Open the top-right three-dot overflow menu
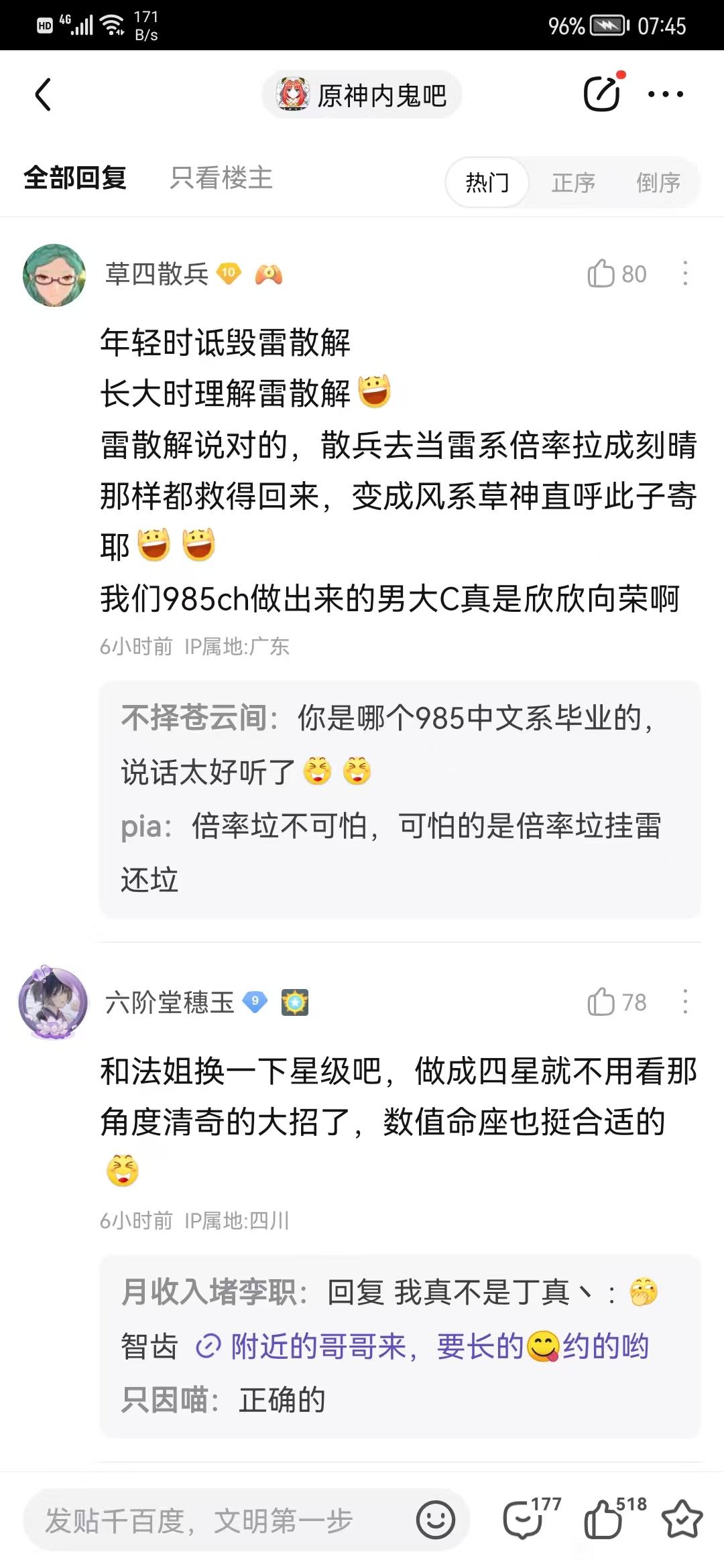The width and height of the screenshot is (724, 1568). pyautogui.click(x=666, y=94)
